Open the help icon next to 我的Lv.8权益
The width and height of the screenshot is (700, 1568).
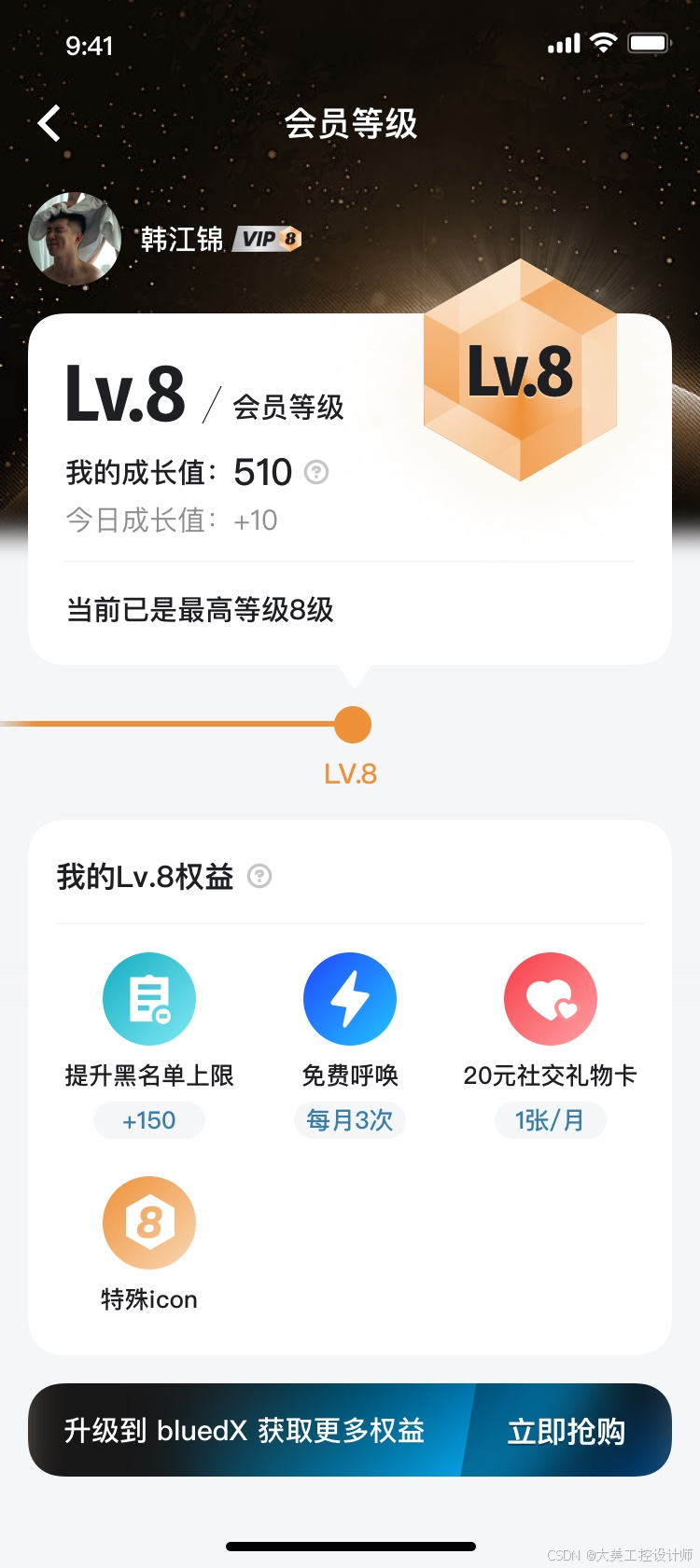pos(259,876)
